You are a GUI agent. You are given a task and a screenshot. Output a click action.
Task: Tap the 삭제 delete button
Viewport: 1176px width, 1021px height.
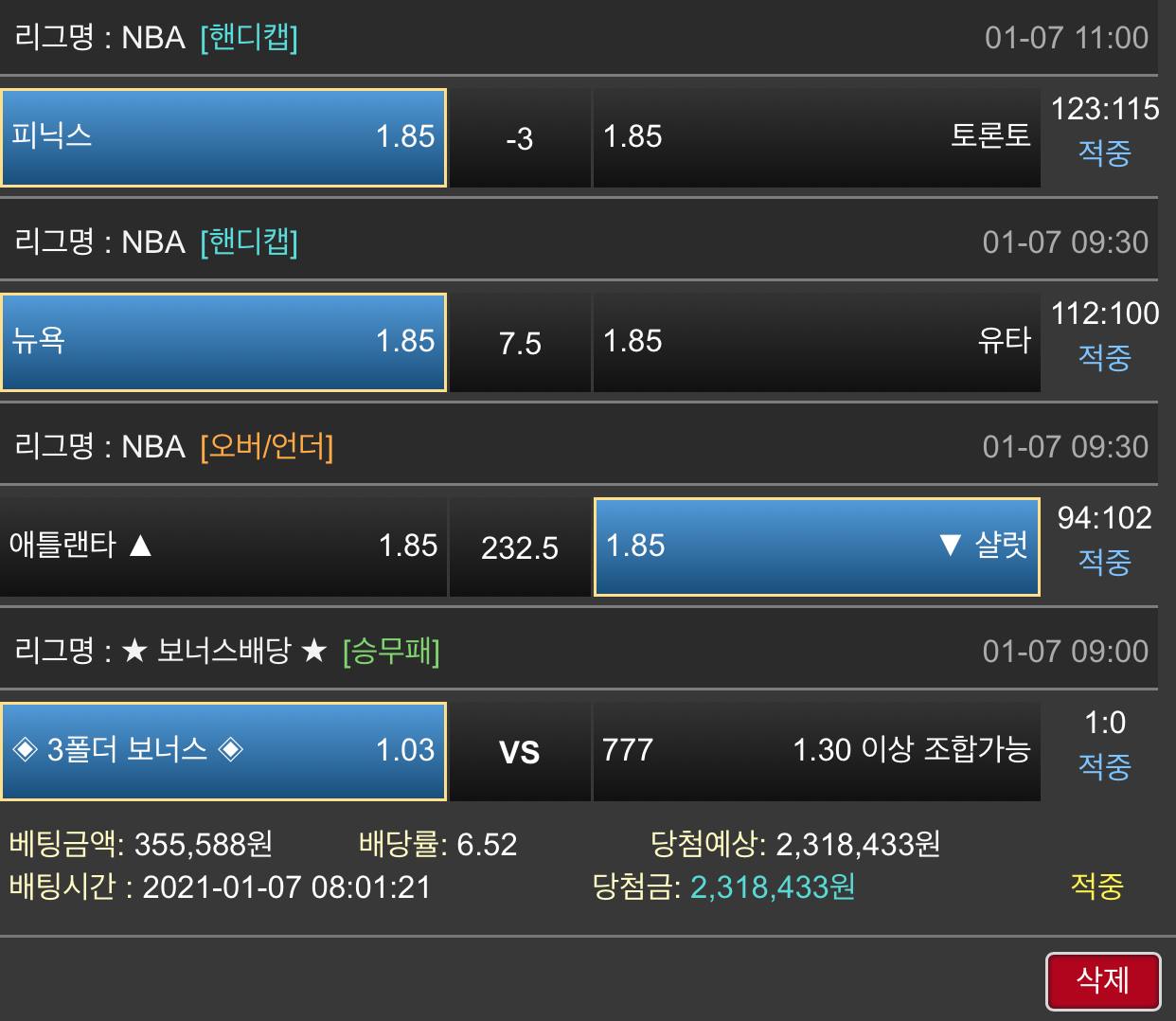[x=1103, y=980]
